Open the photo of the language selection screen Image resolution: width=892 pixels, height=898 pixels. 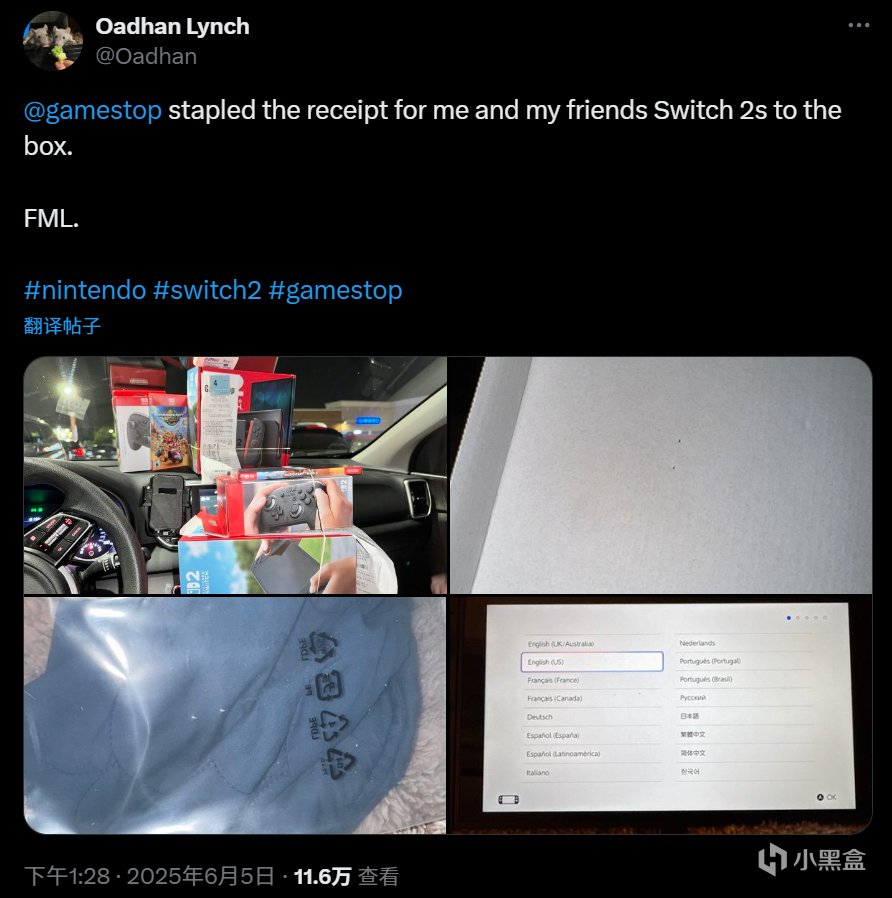[661, 715]
